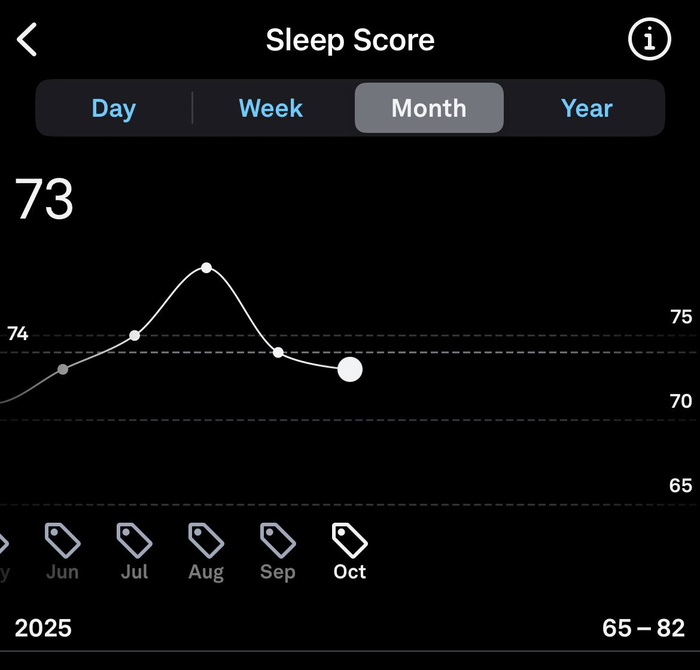Image resolution: width=700 pixels, height=670 pixels.
Task: Tap the tag icon above Jul
Action: point(134,541)
